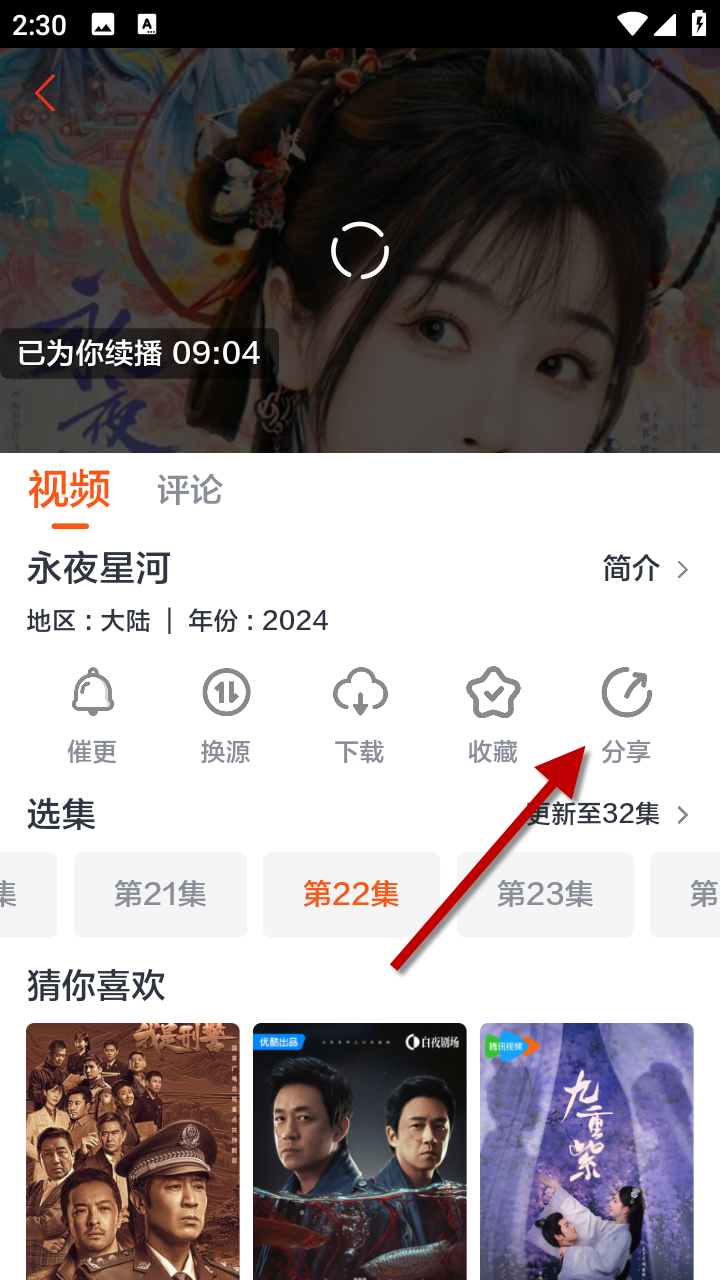Jump to episode 第23集

click(x=545, y=894)
